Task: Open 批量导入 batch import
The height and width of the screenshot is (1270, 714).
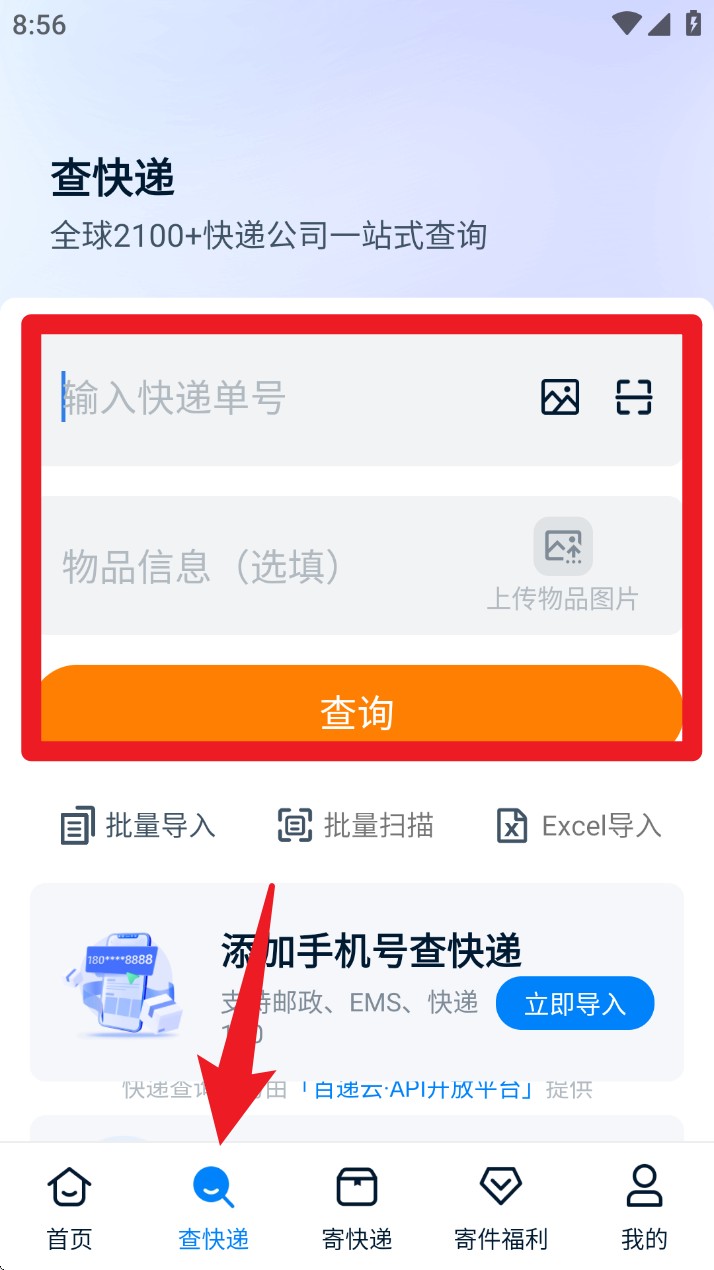Action: pyautogui.click(x=138, y=826)
